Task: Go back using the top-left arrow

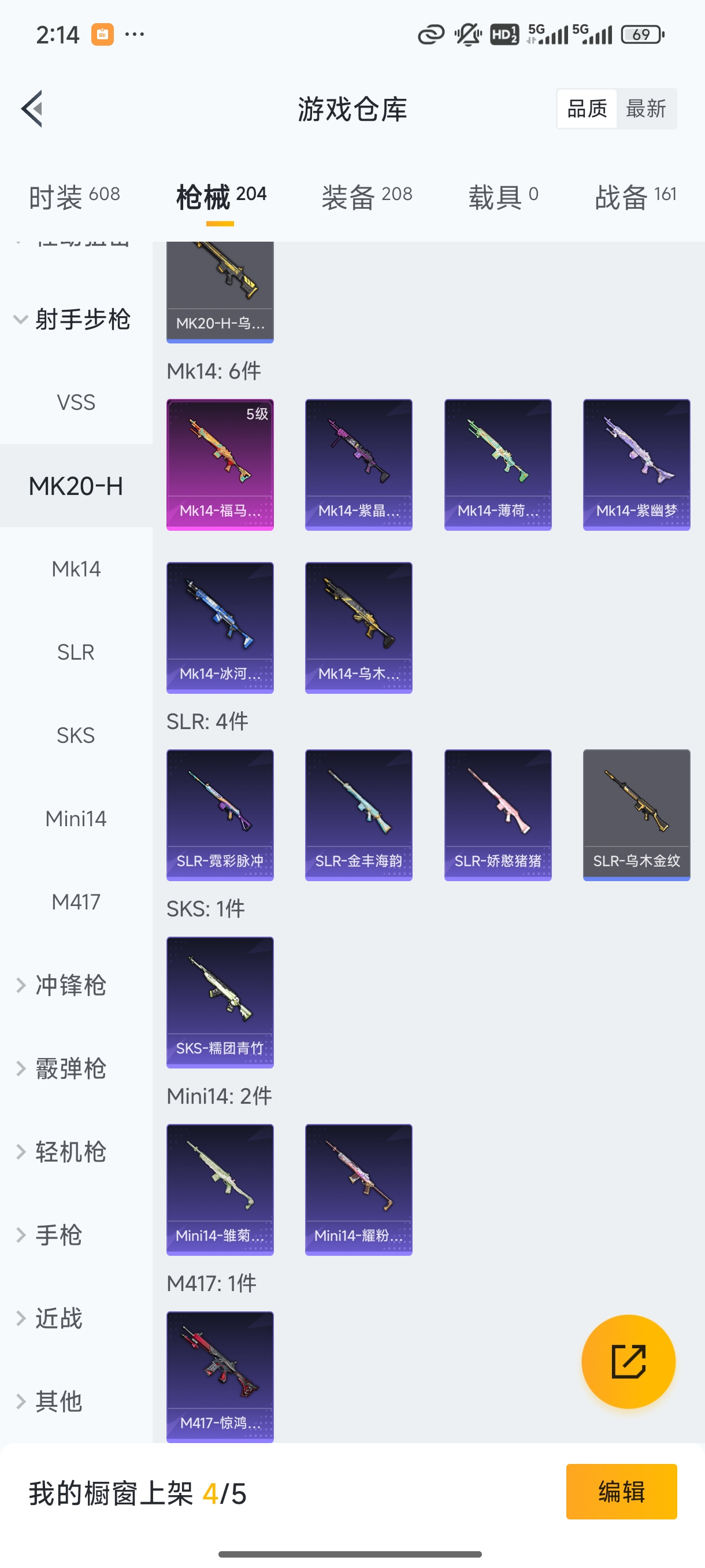Action: 32,109
